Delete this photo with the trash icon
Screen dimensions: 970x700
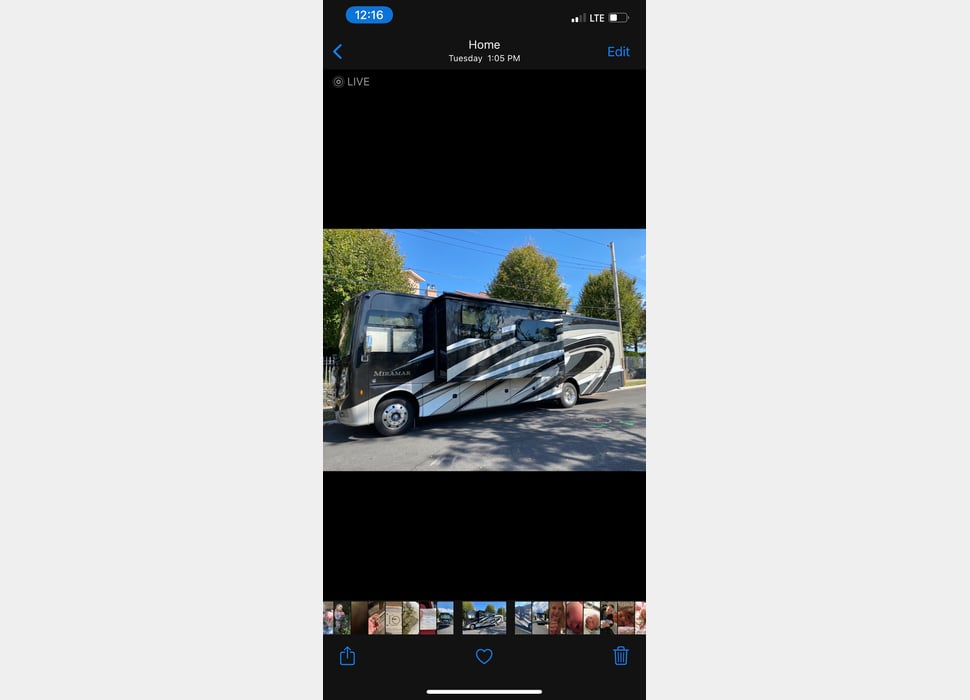[620, 656]
